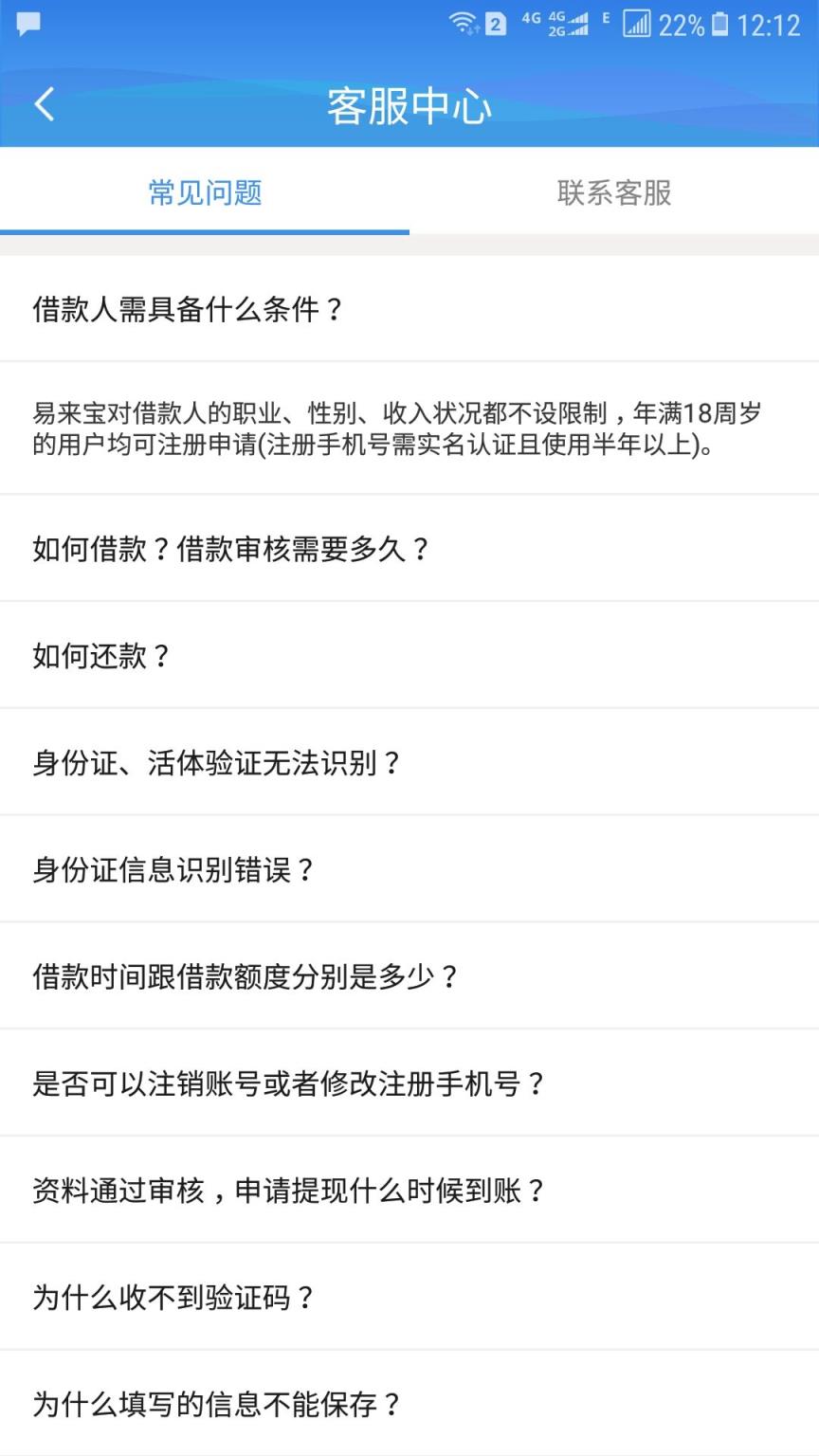Screen dimensions: 819x1456
Task: Select the 常见问题 tab
Action: [205, 193]
